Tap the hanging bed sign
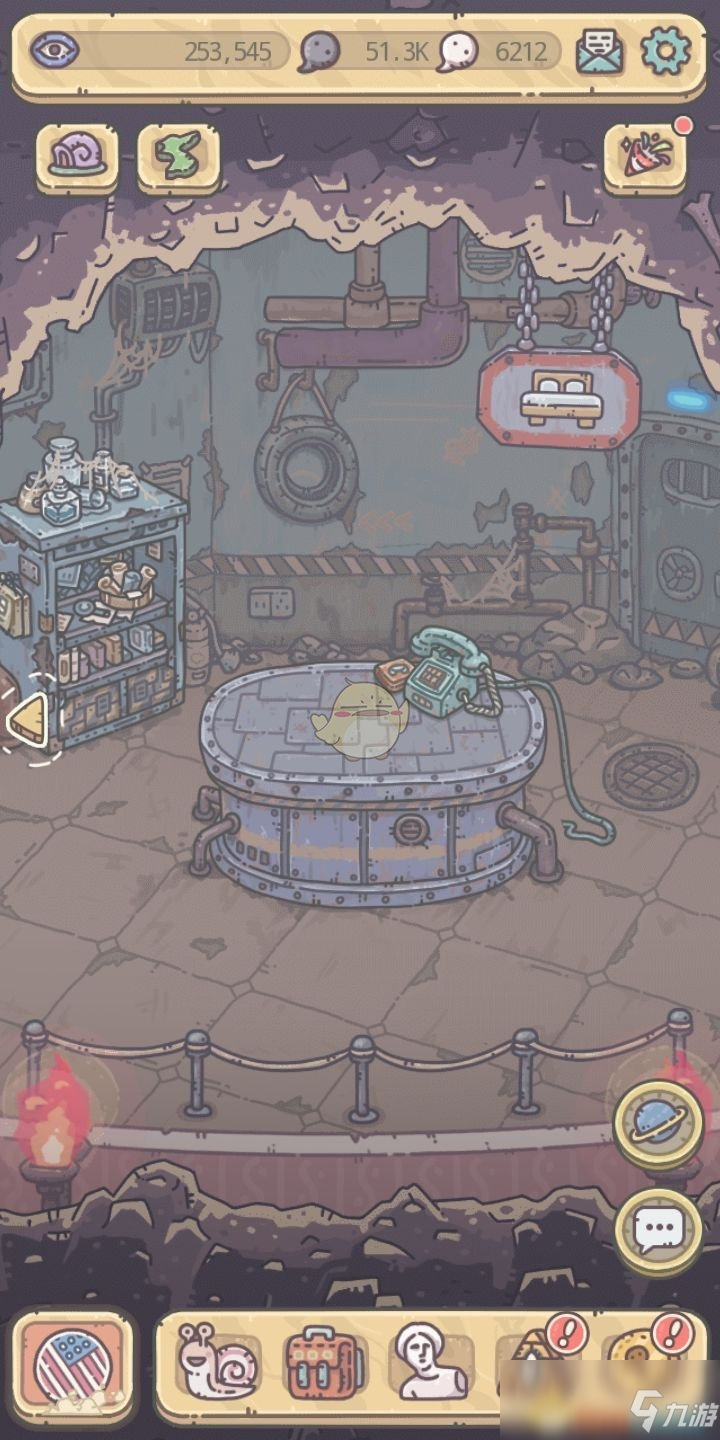 pyautogui.click(x=558, y=398)
